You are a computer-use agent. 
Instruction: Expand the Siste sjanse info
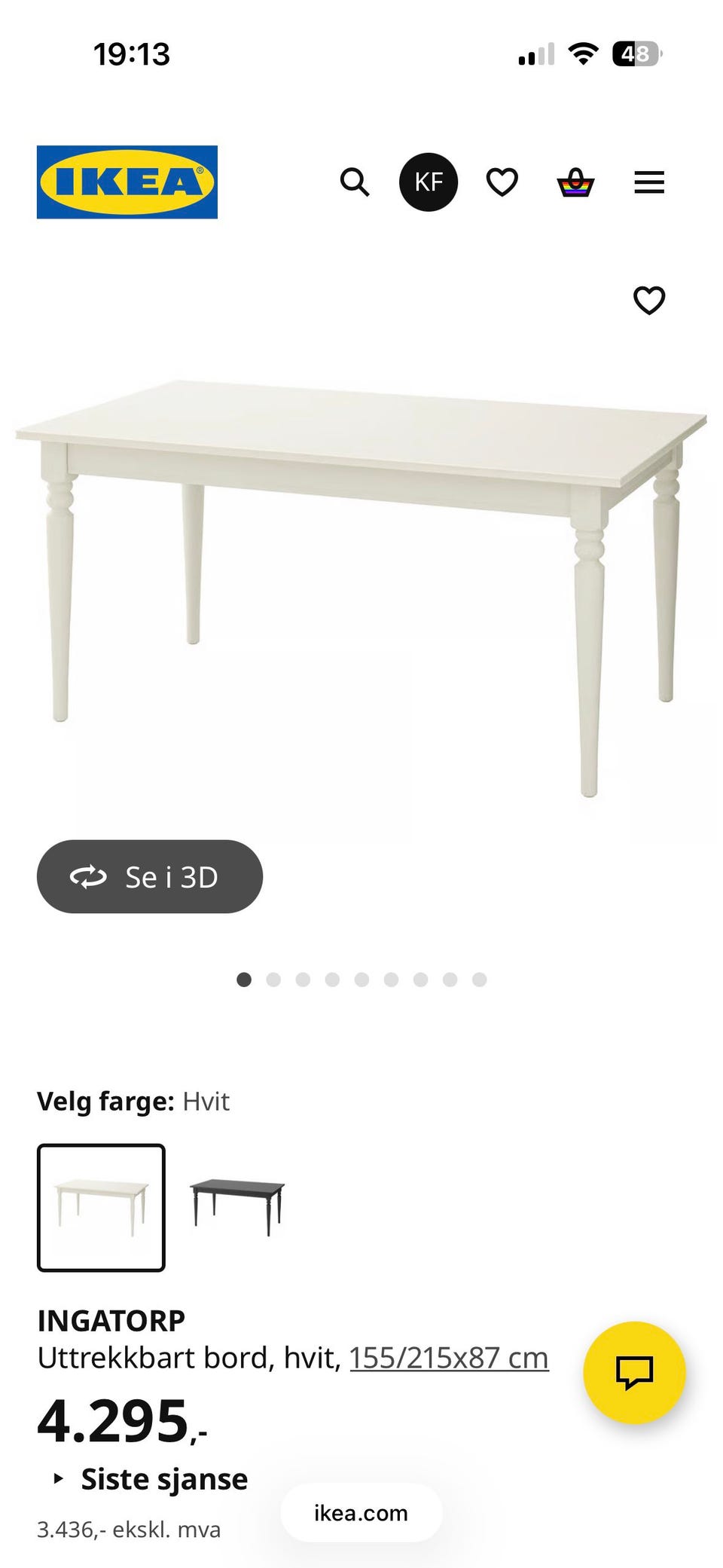150,1478
